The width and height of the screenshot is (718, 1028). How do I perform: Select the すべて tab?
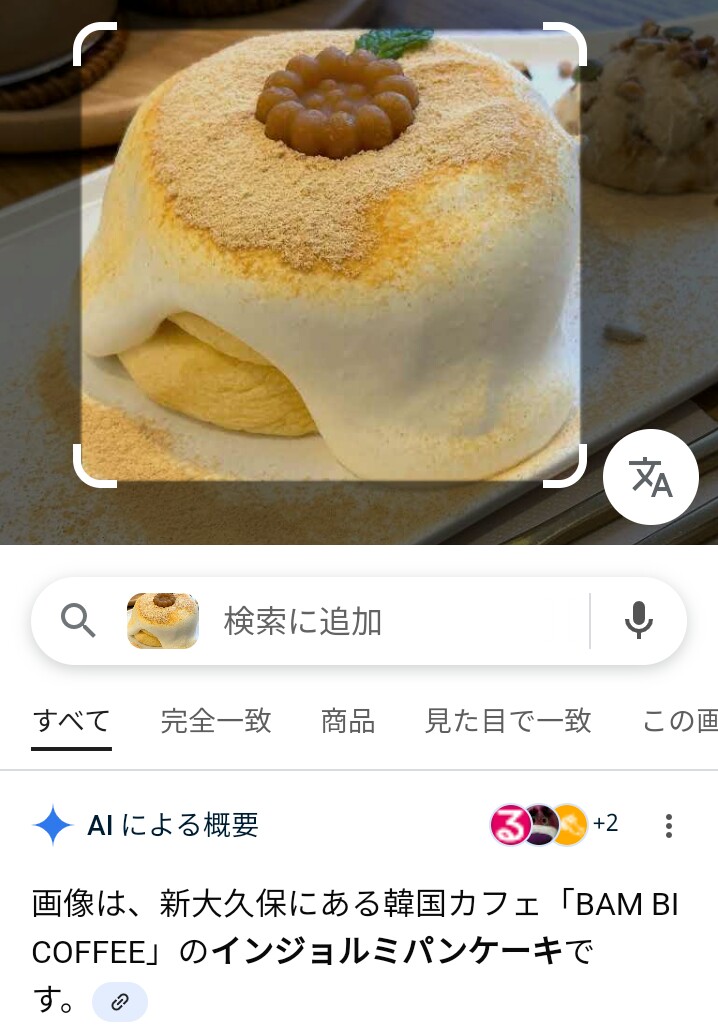(x=71, y=720)
